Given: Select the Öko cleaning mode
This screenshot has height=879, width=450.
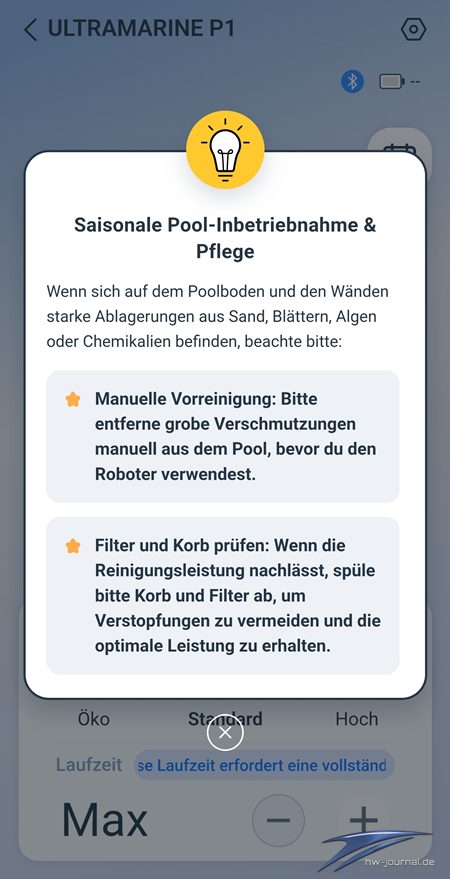Looking at the screenshot, I should [x=94, y=719].
